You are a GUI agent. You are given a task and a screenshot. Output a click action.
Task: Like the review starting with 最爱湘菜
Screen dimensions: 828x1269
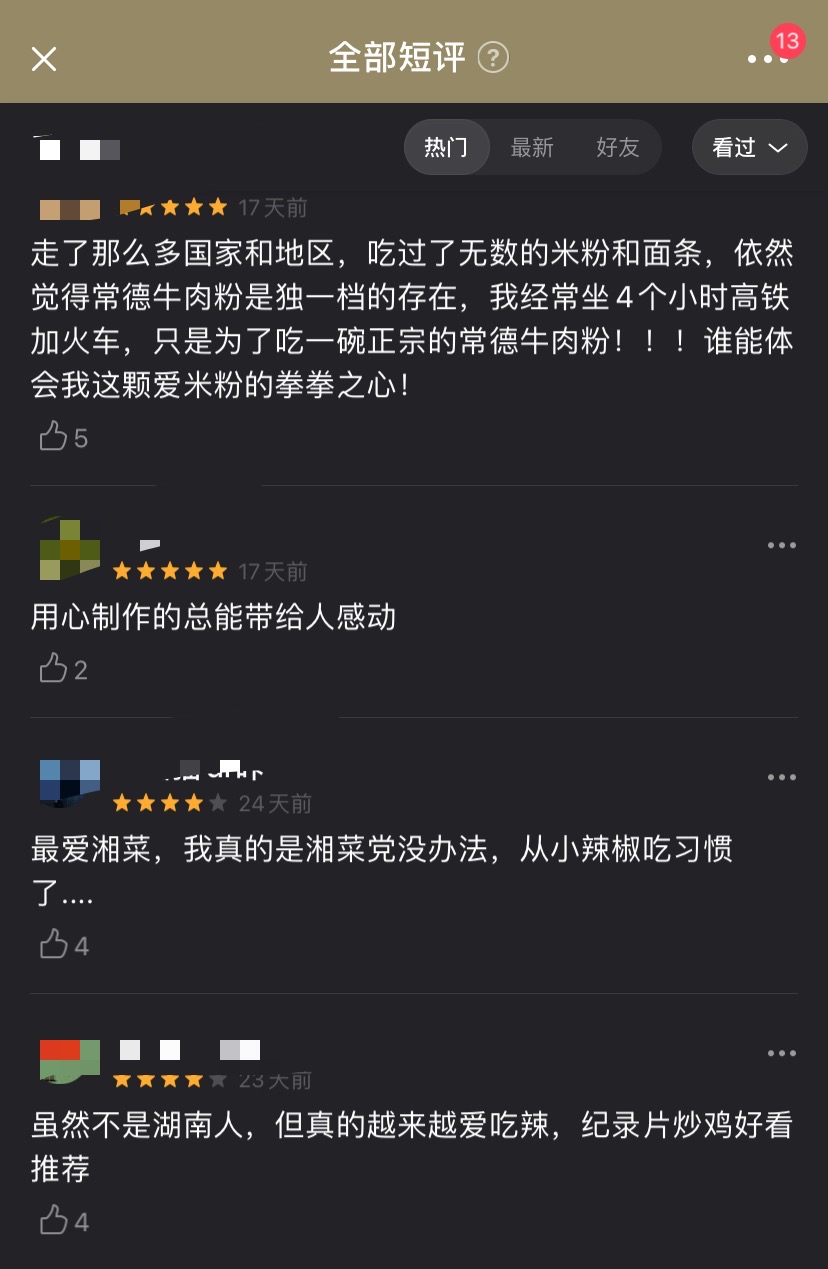(54, 945)
